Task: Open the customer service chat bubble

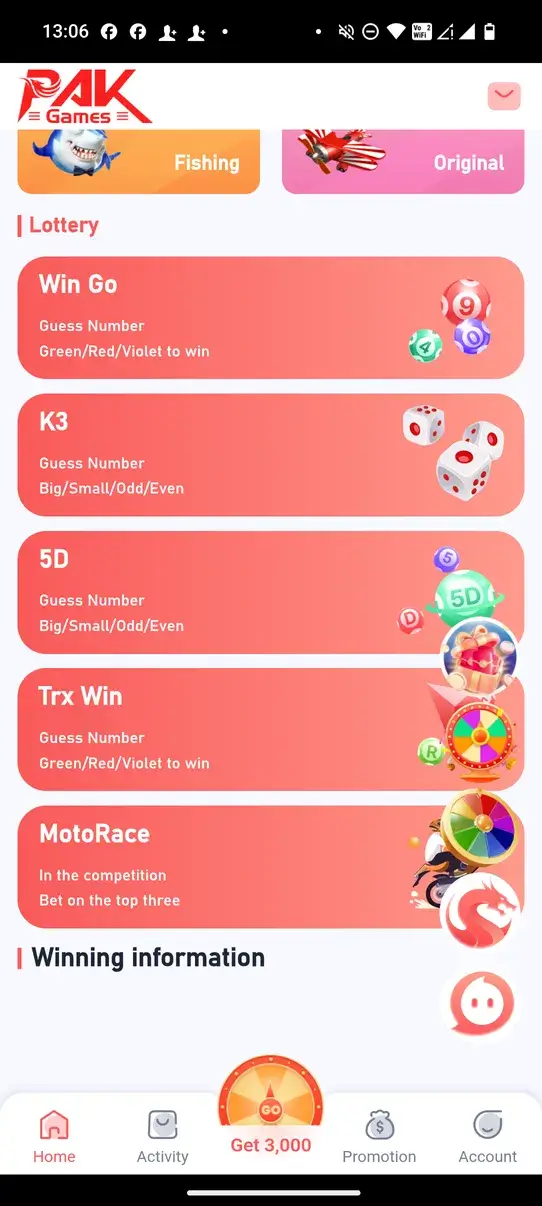Action: 481,1003
